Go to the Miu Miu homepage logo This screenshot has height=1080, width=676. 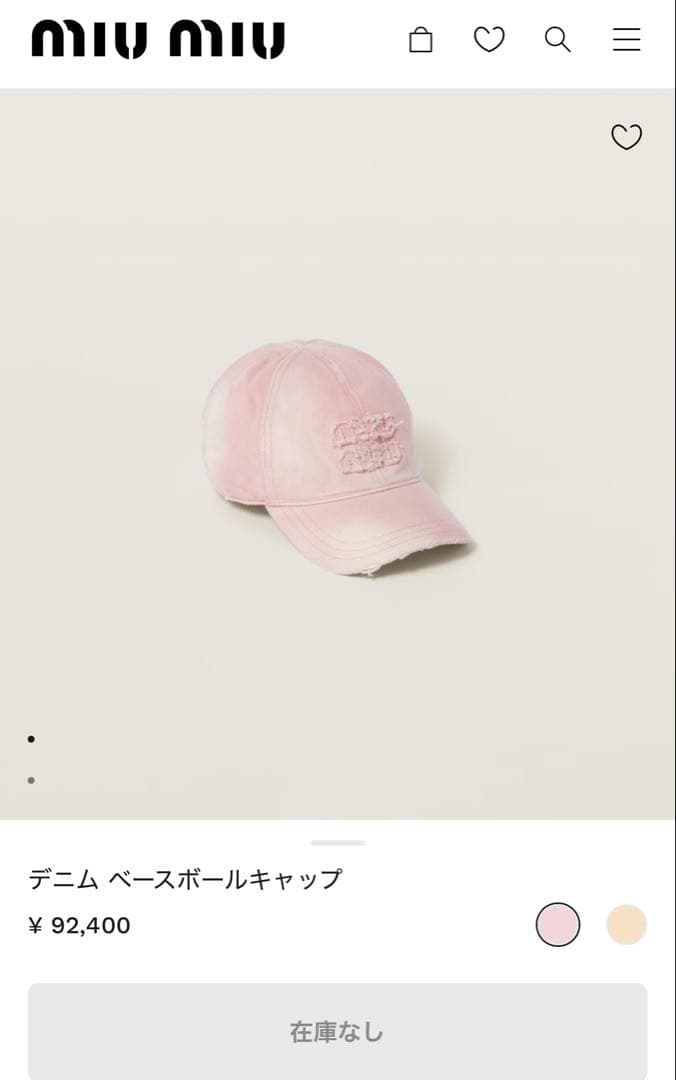pos(158,40)
